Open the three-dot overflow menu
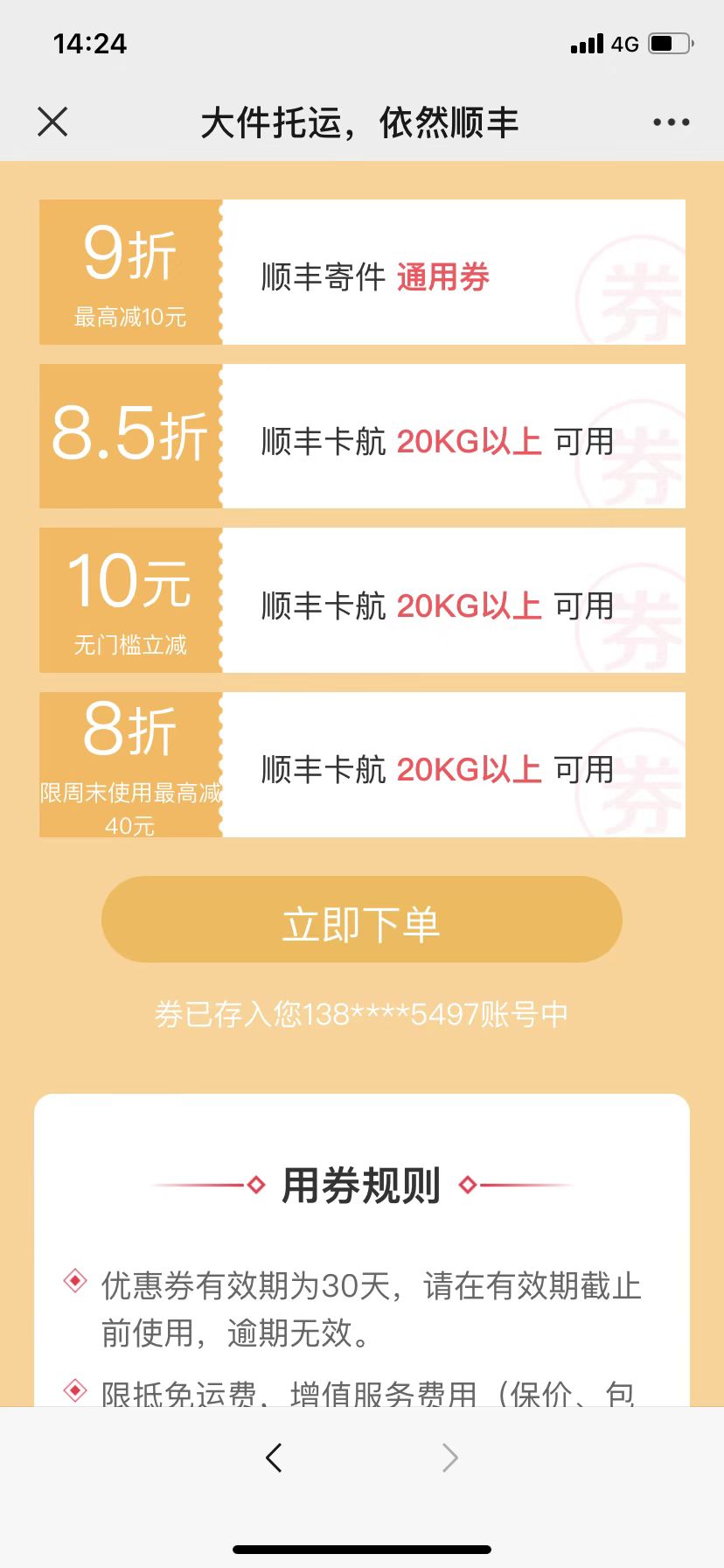The height and width of the screenshot is (1568, 724). [671, 122]
